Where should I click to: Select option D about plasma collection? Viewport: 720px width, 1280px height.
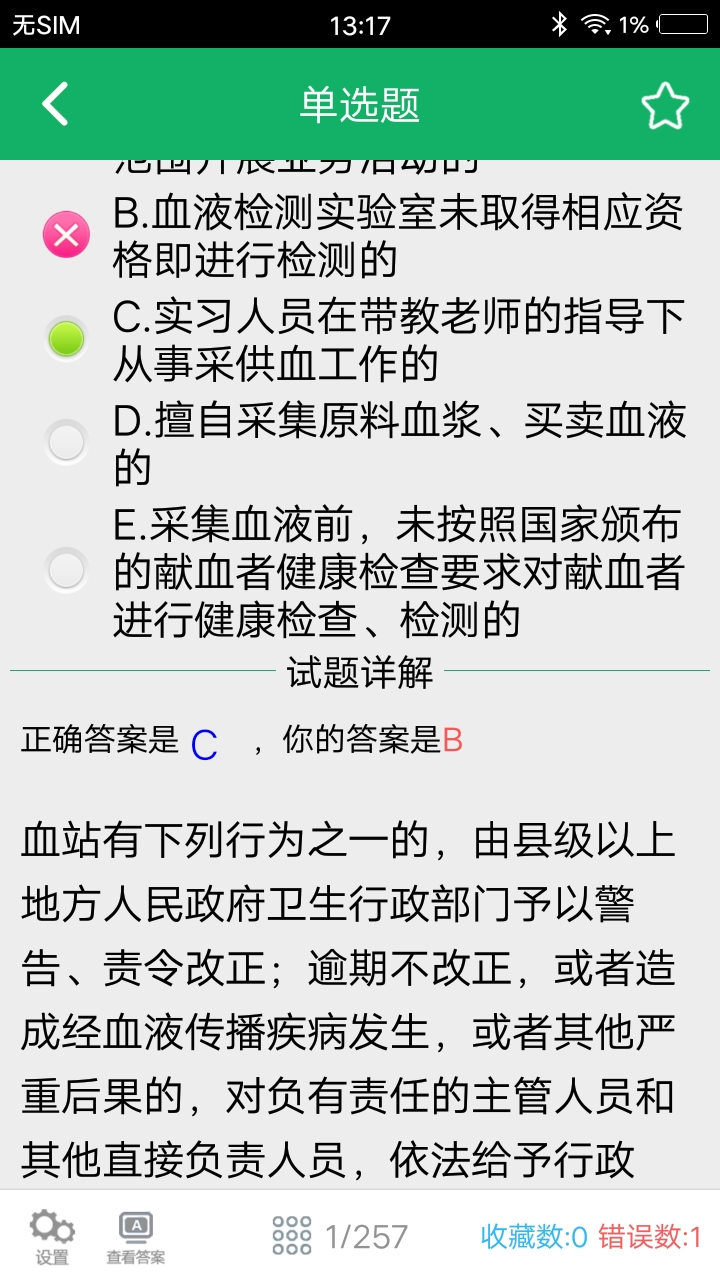(66, 442)
